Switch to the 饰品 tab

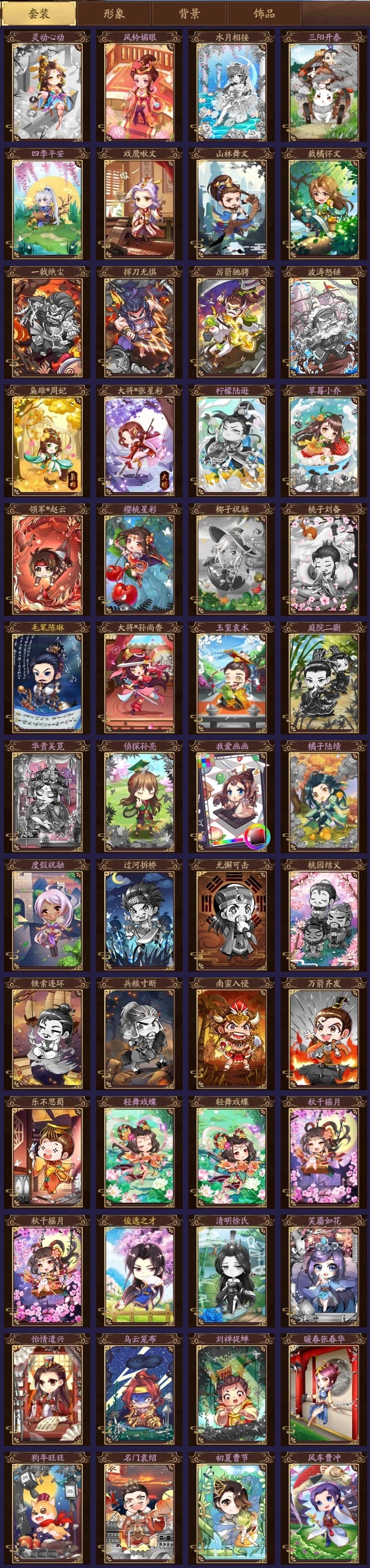pyautogui.click(x=264, y=13)
